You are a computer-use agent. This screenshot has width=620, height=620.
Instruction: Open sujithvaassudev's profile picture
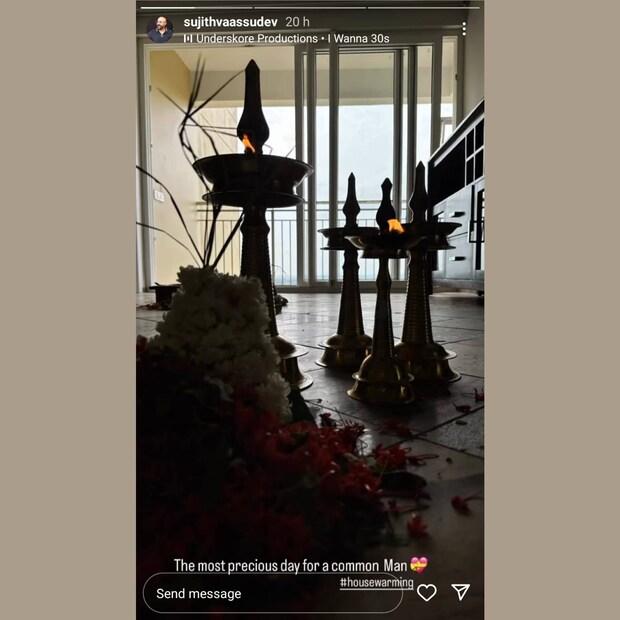160,30
